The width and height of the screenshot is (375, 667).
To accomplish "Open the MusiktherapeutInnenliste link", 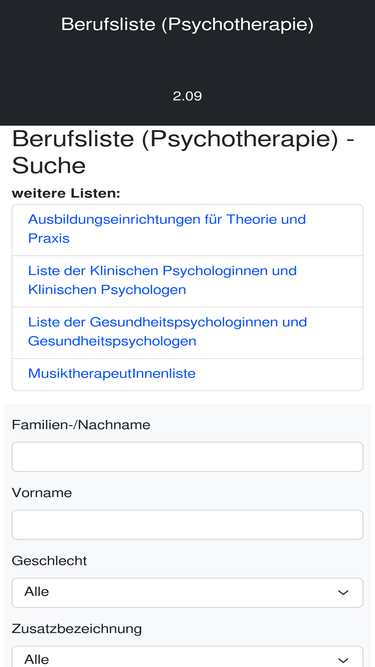I will [112, 373].
